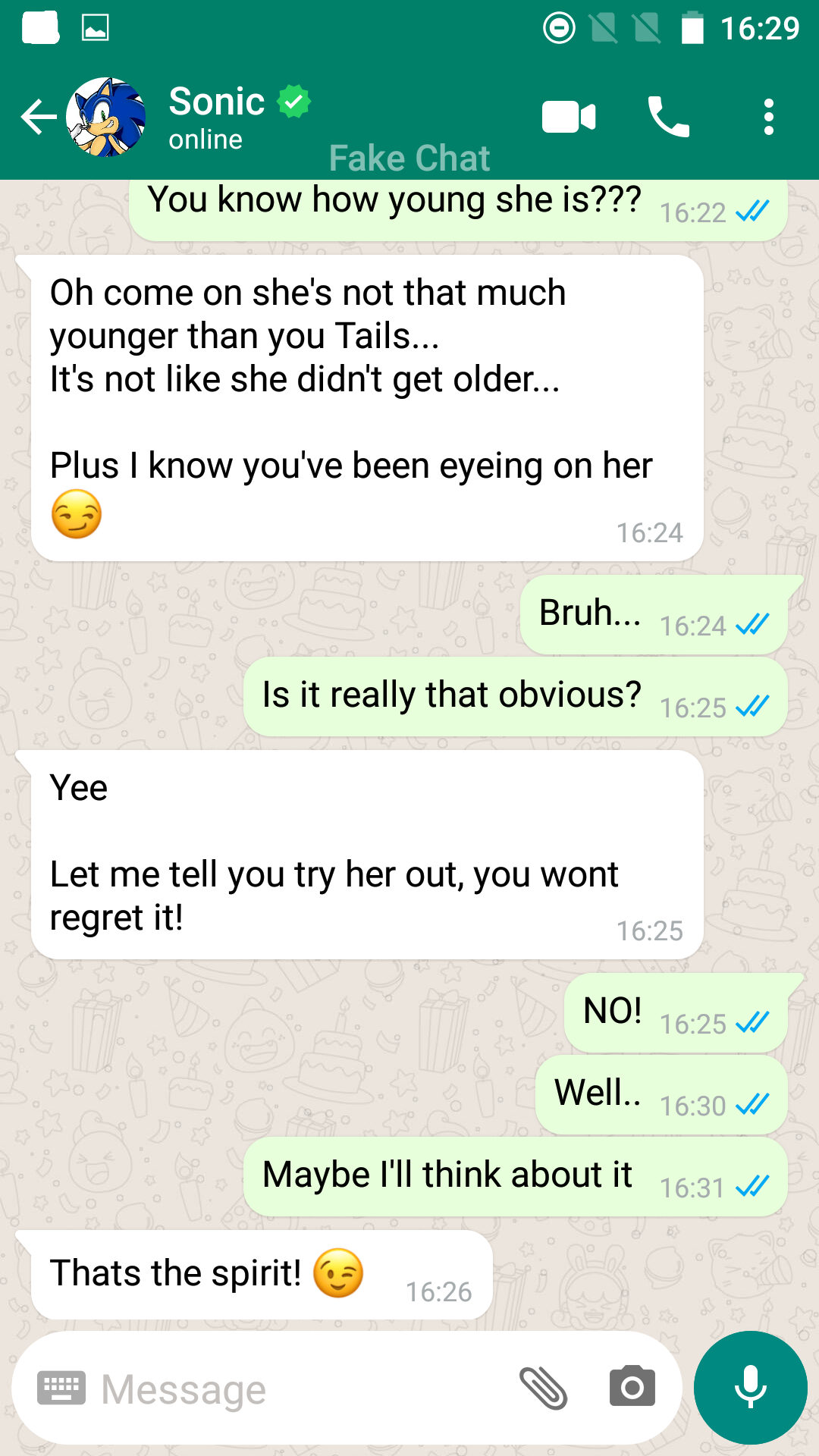
Task: Open the three-dot overflow menu
Action: click(x=768, y=118)
